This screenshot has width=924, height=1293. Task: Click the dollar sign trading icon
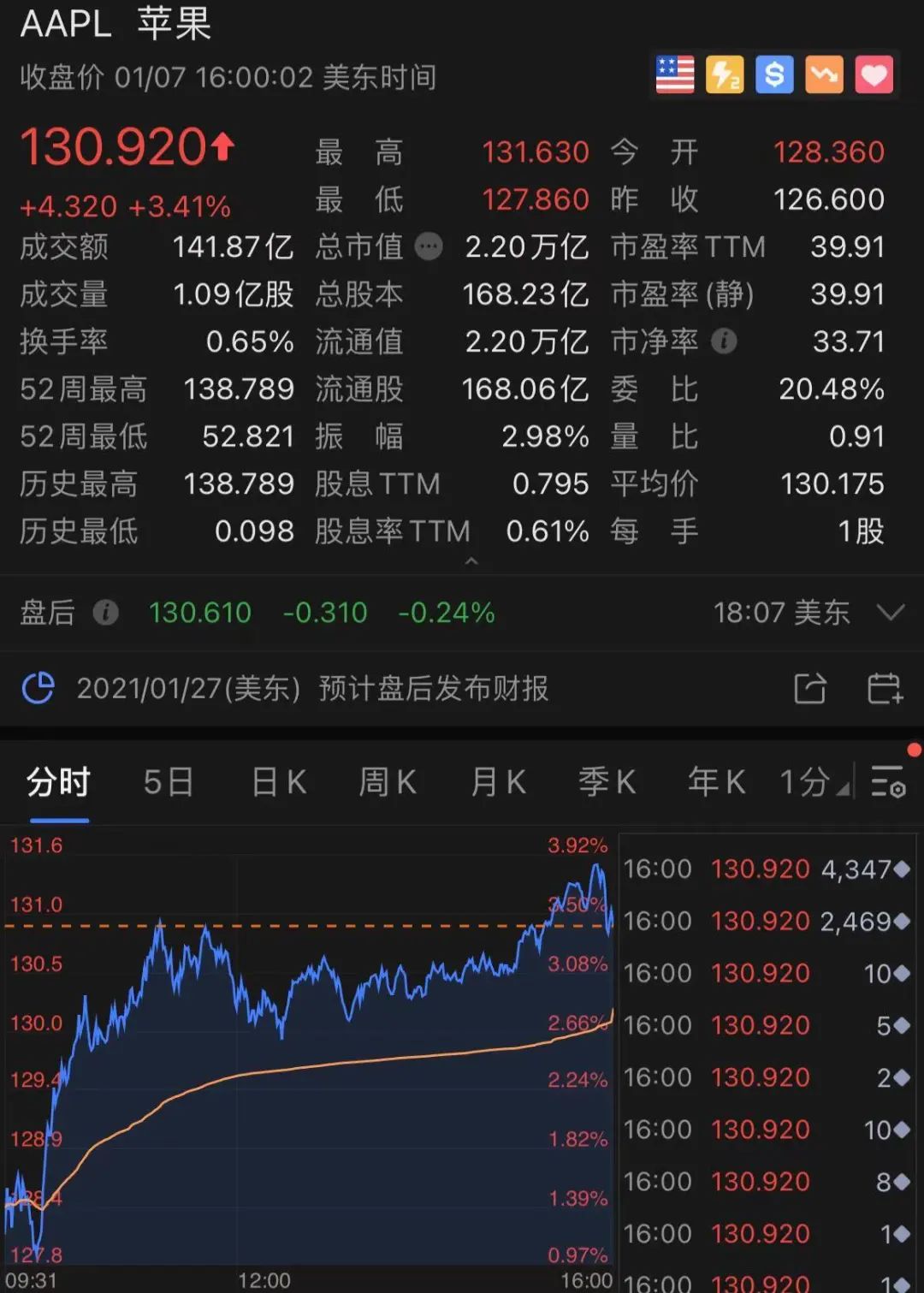click(773, 74)
